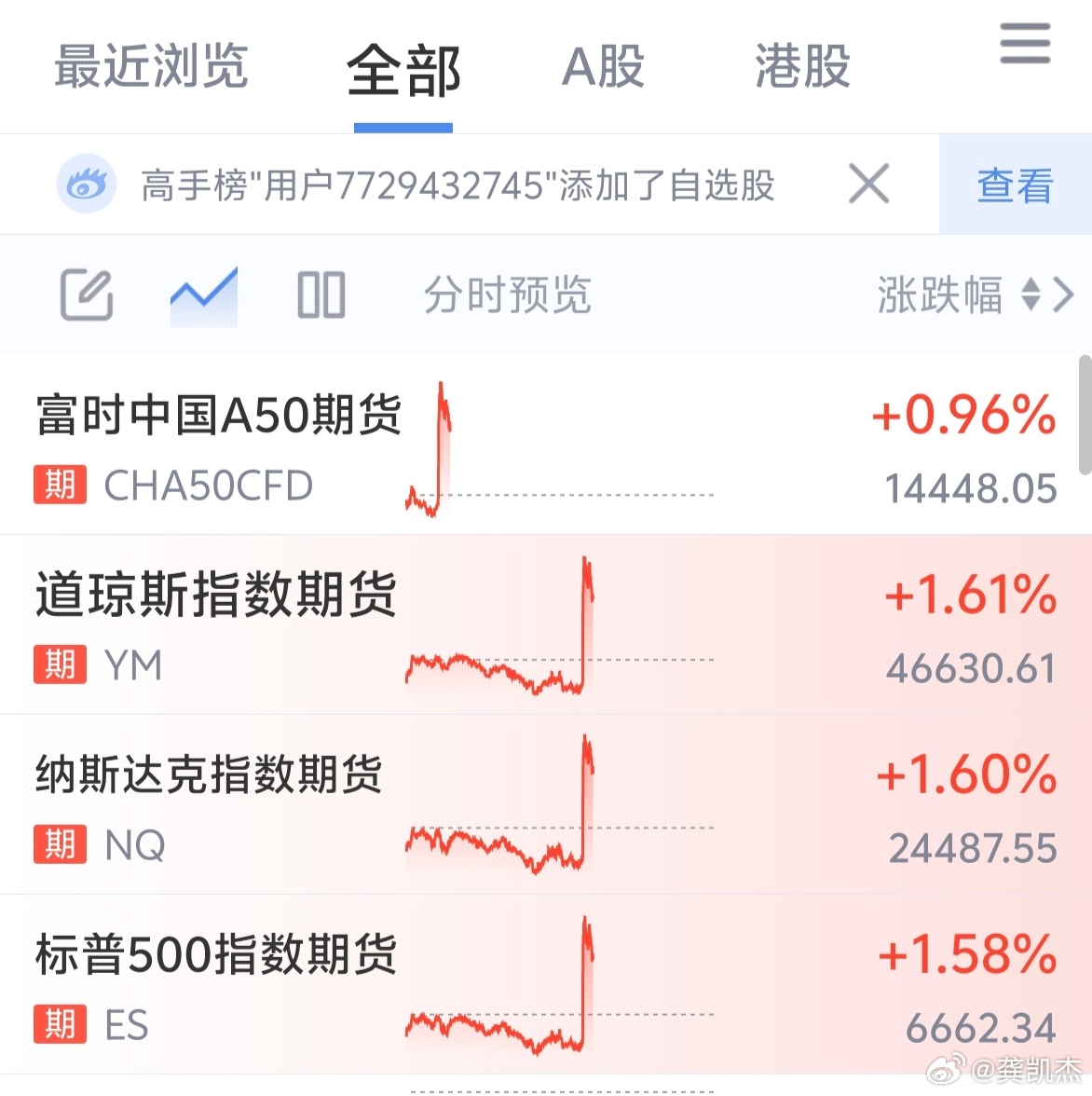Image resolution: width=1092 pixels, height=1096 pixels.
Task: Click the Sina eye logo in notification bar
Action: [86, 184]
